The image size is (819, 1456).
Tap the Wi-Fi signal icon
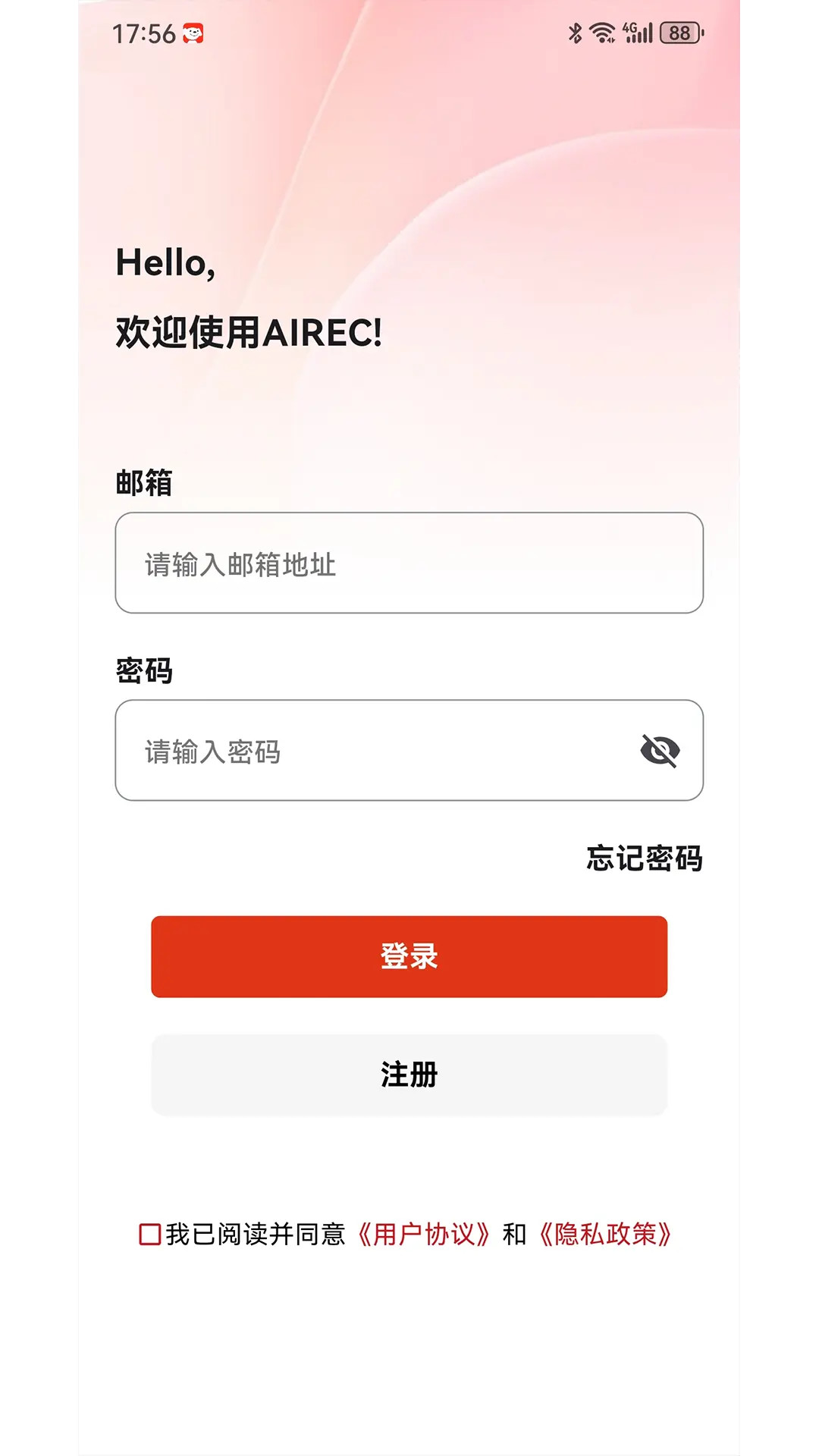603,32
